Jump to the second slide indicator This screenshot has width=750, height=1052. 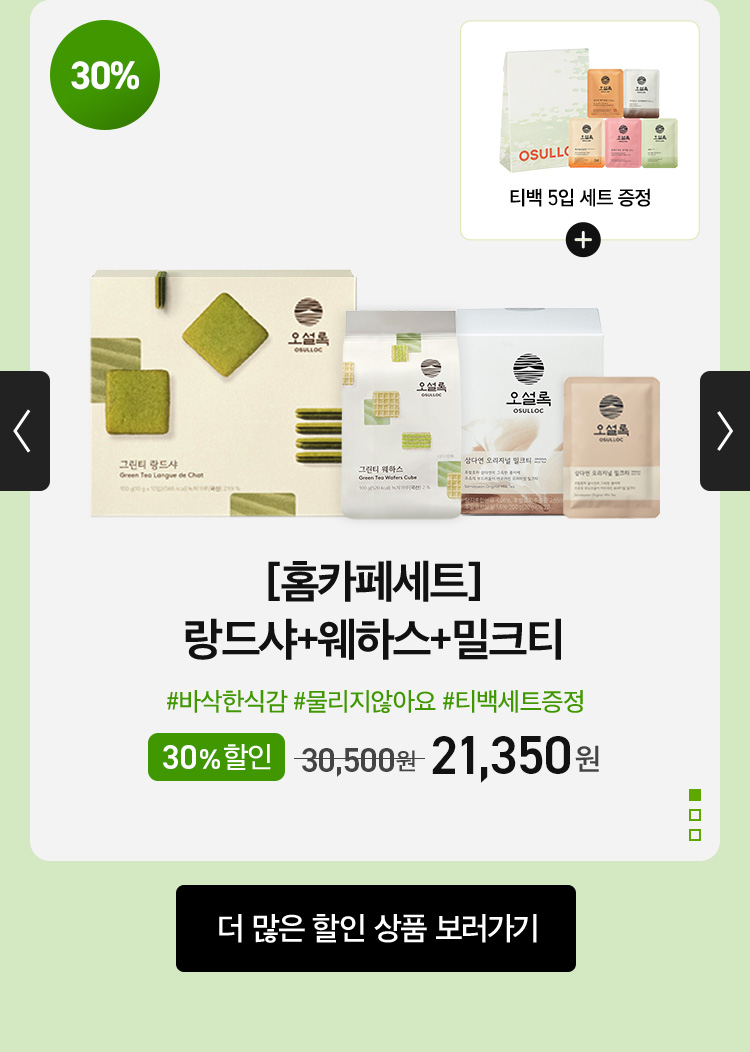[x=695, y=815]
